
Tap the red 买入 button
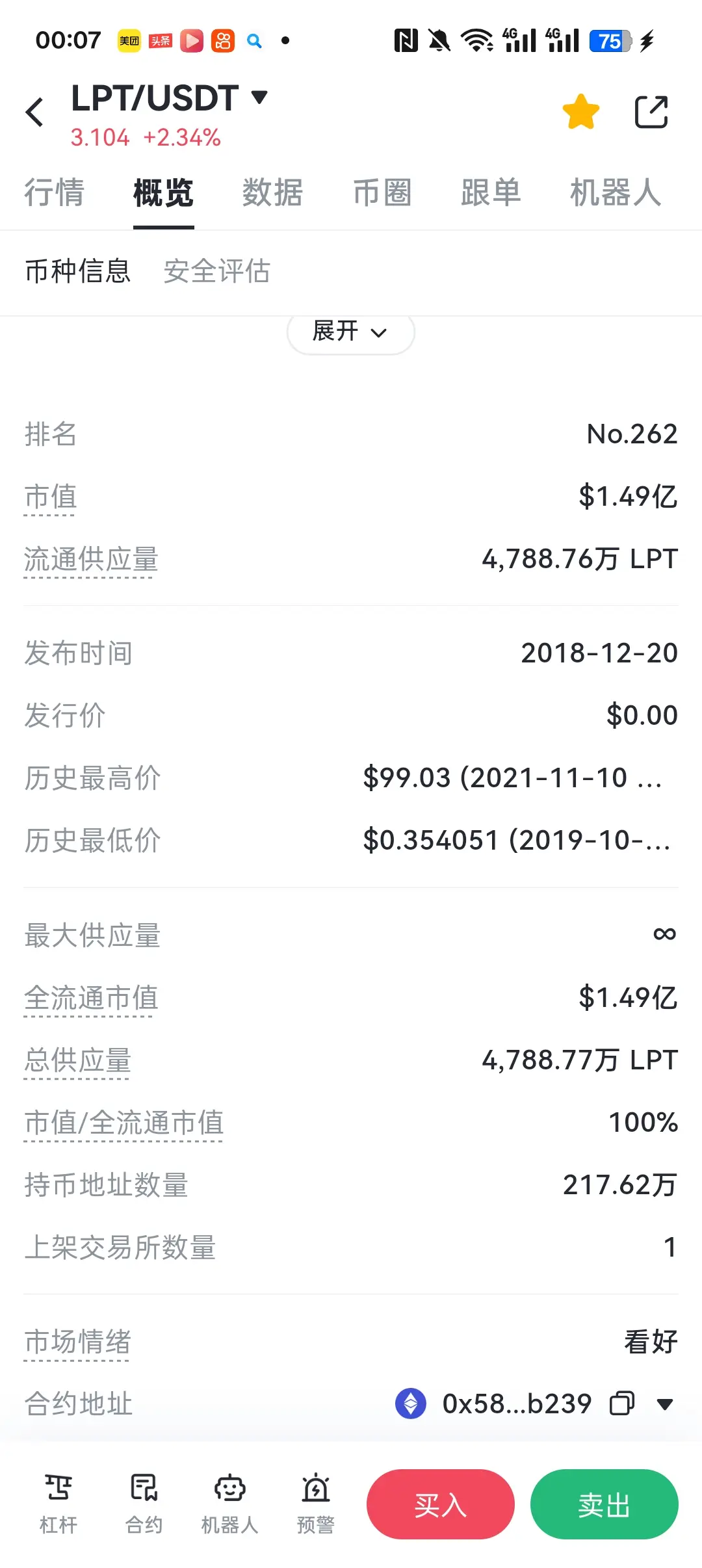[441, 1504]
